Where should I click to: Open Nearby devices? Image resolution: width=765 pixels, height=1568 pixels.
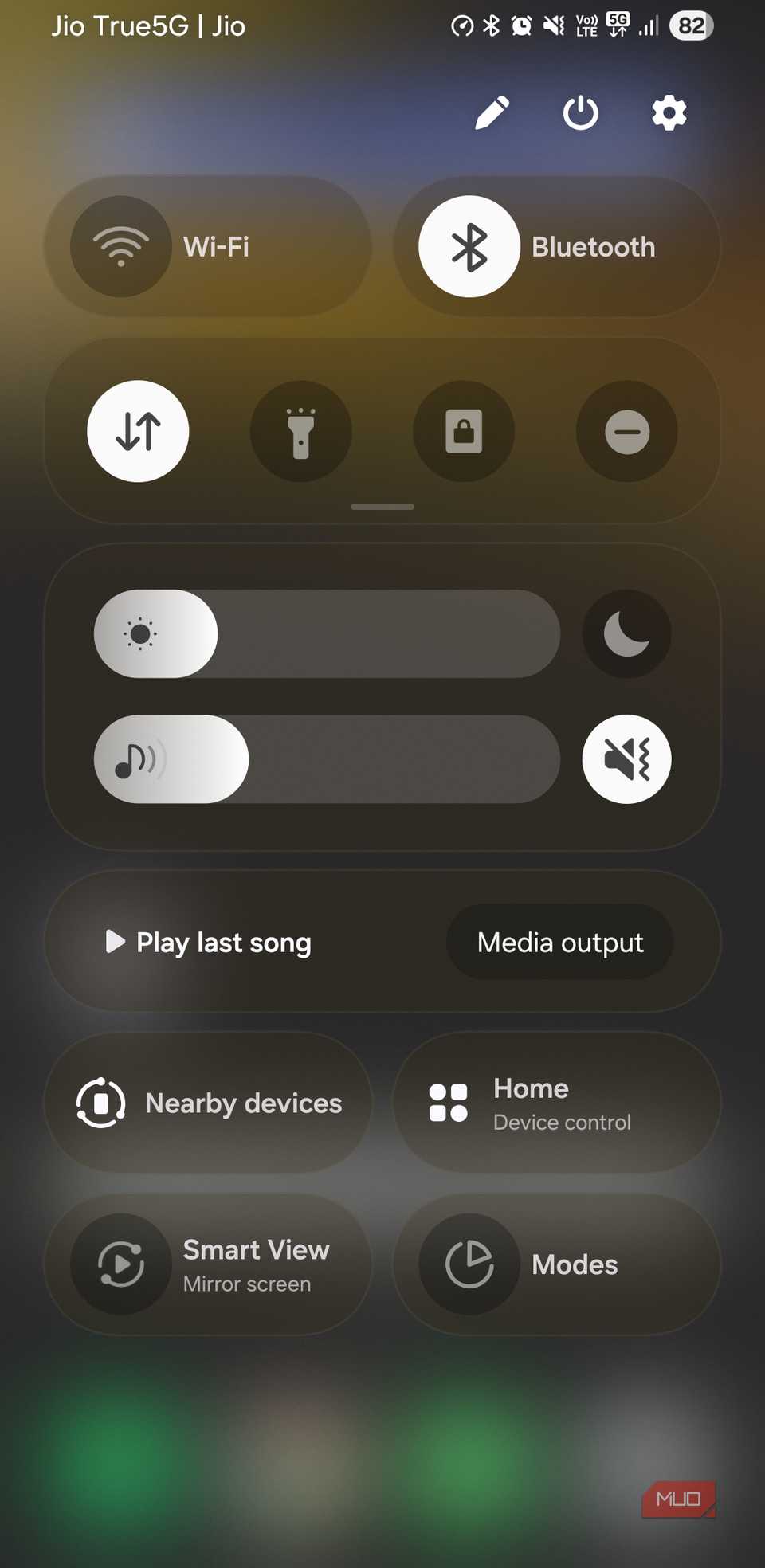point(209,1103)
